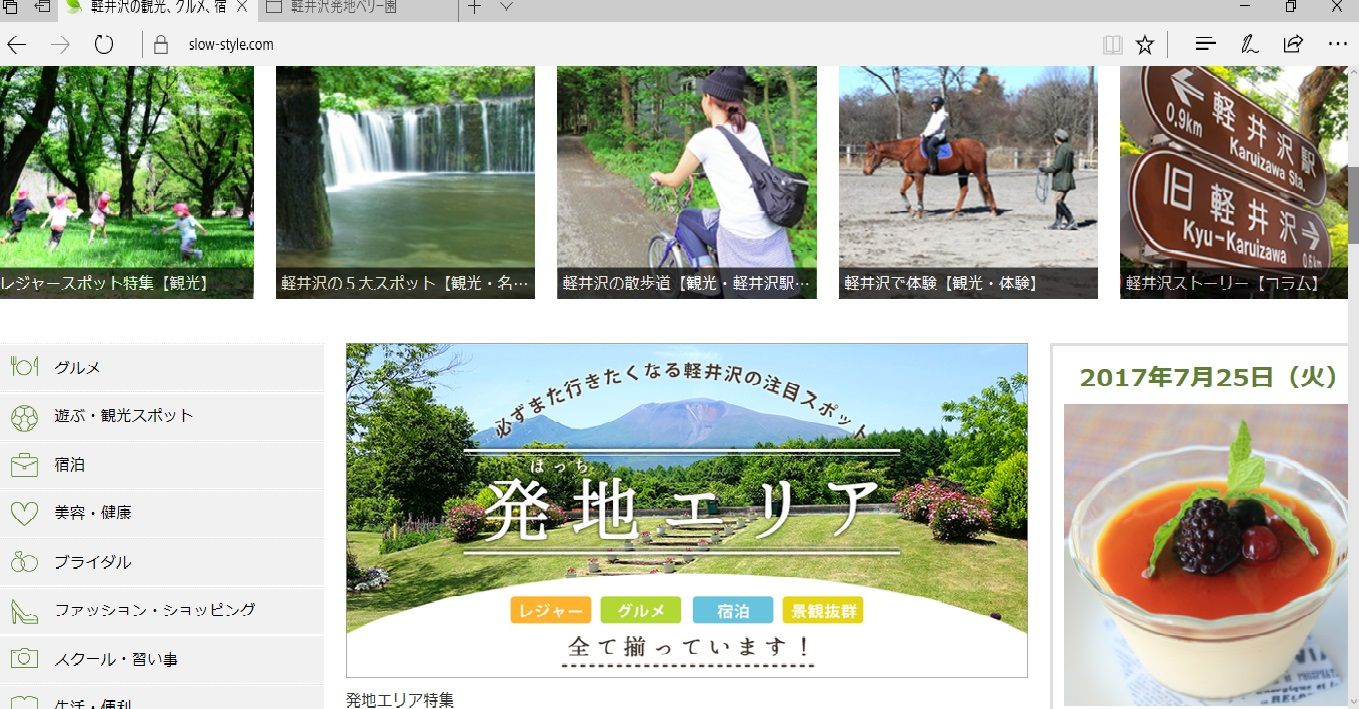Share this page from the toolbar
Viewport: 1359px width, 709px height.
coord(1293,45)
